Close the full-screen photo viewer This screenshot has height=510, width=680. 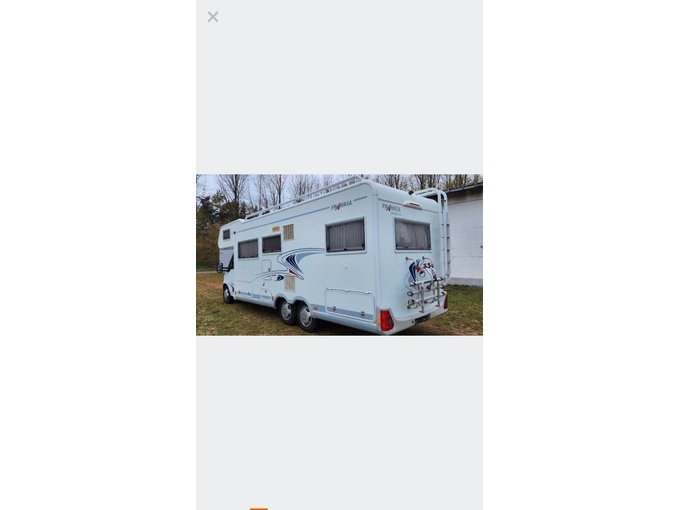[x=213, y=17]
